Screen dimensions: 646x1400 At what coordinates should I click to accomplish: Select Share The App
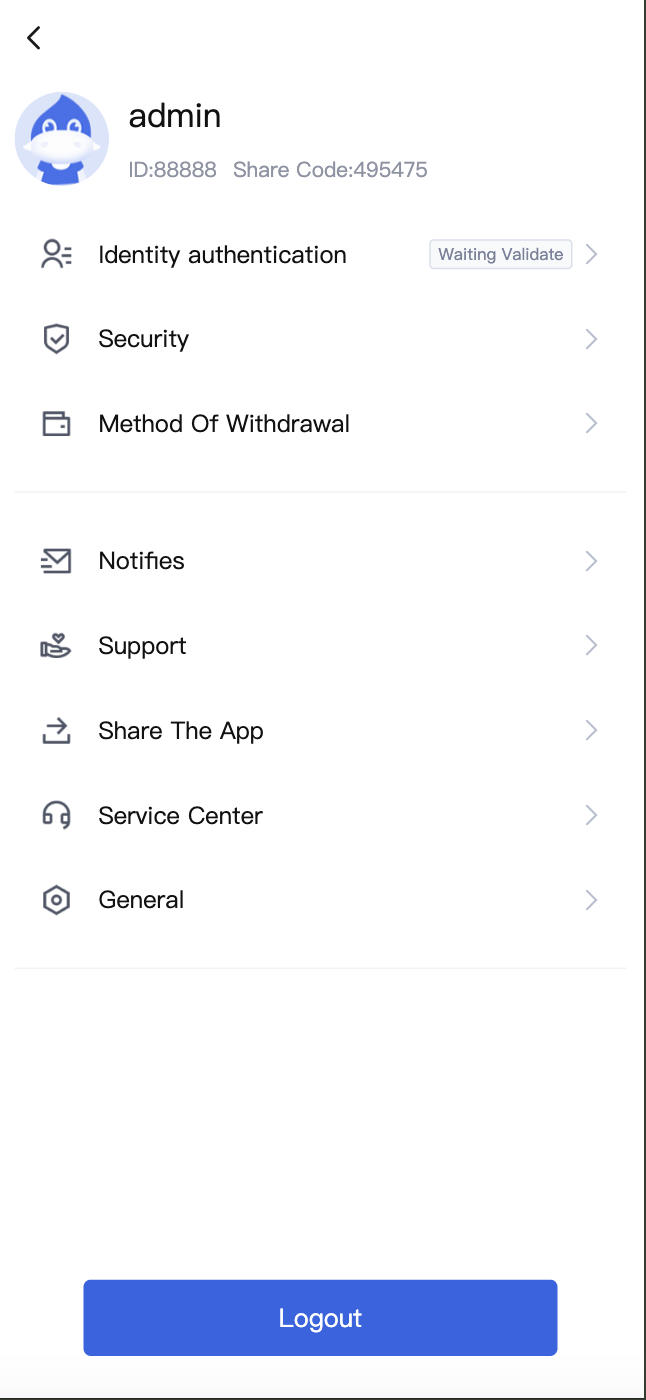click(x=181, y=731)
